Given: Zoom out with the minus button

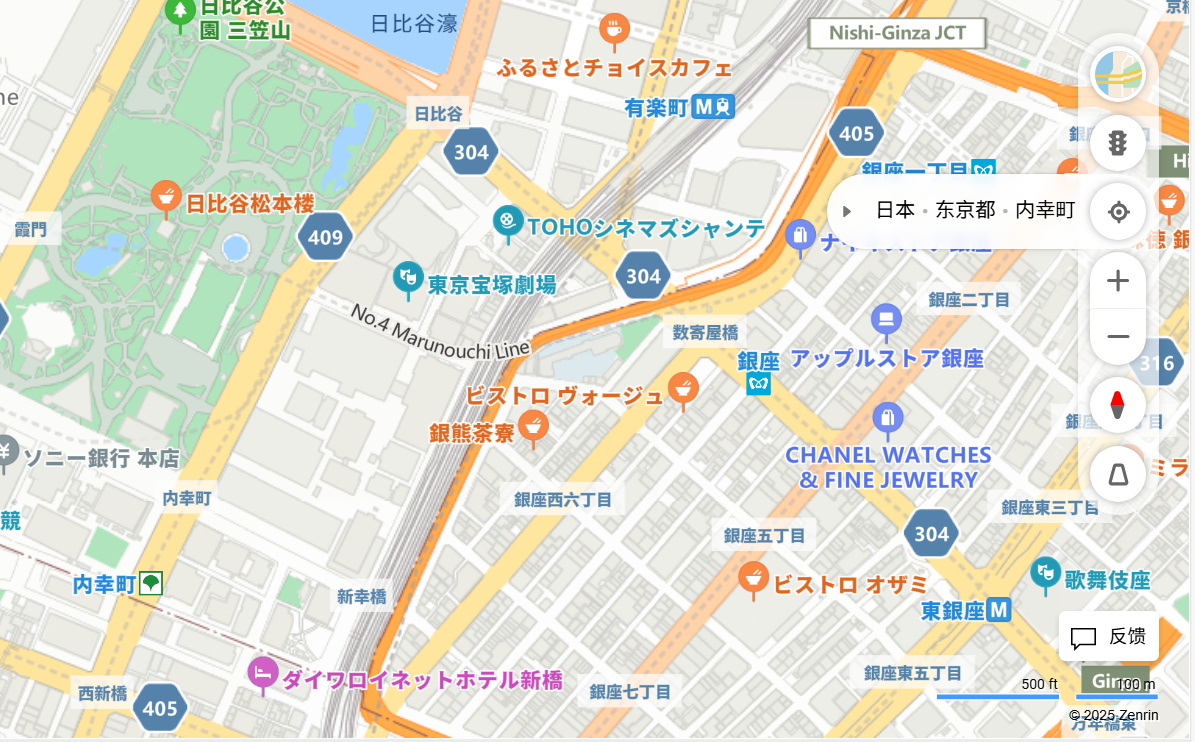Looking at the screenshot, I should [x=1118, y=336].
